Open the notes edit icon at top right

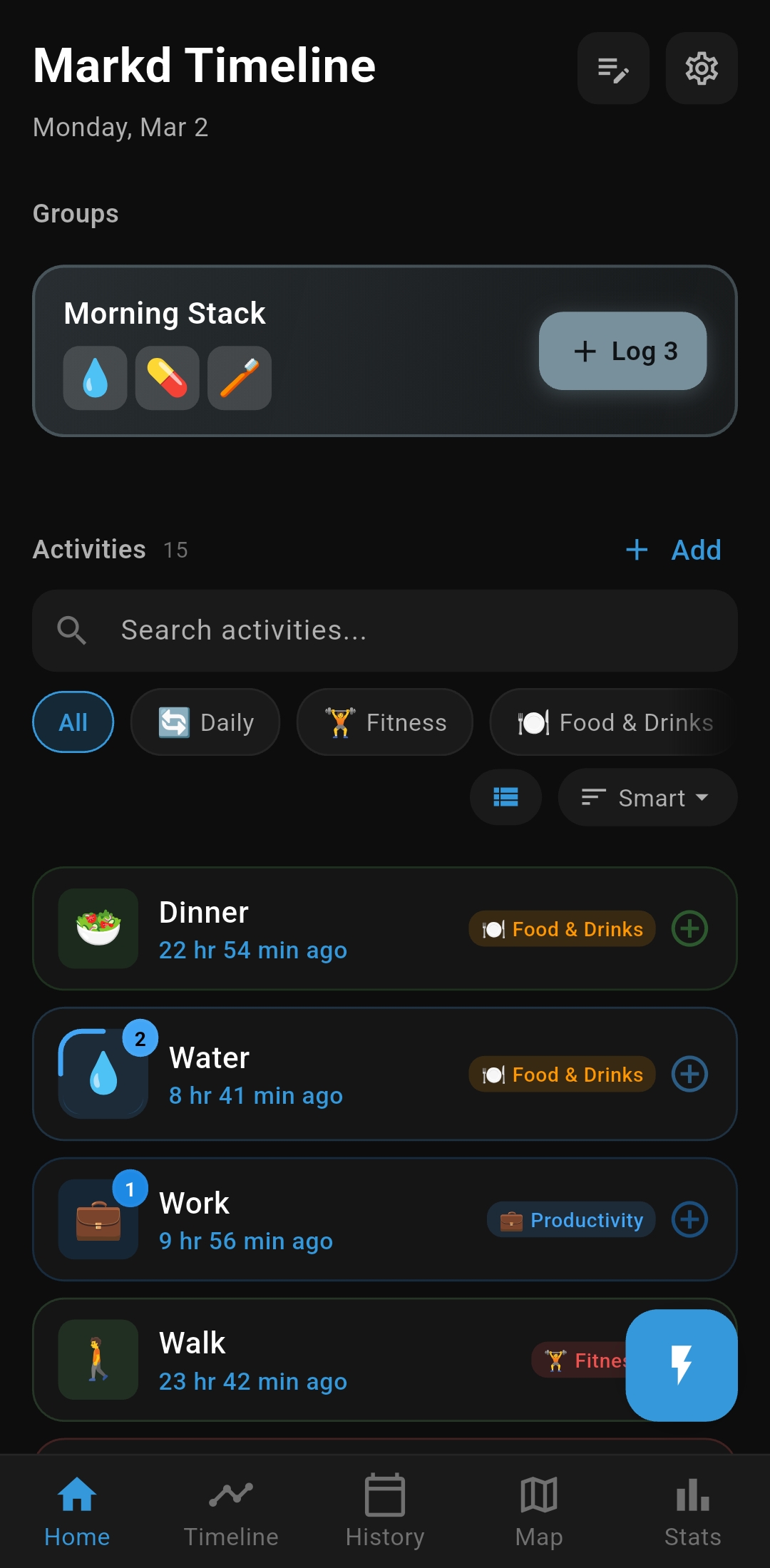[613, 68]
